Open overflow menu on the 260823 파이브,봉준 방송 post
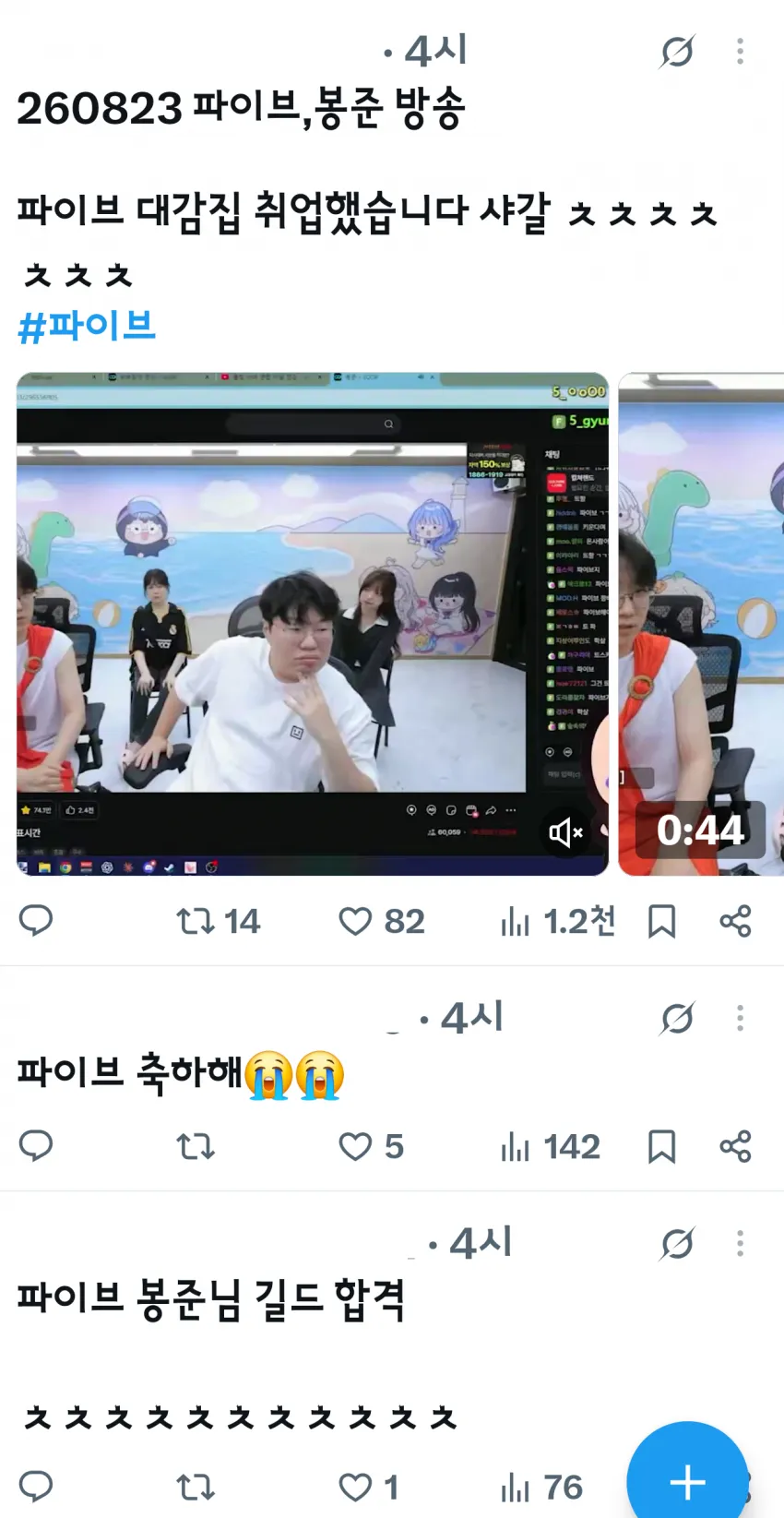 (x=740, y=52)
